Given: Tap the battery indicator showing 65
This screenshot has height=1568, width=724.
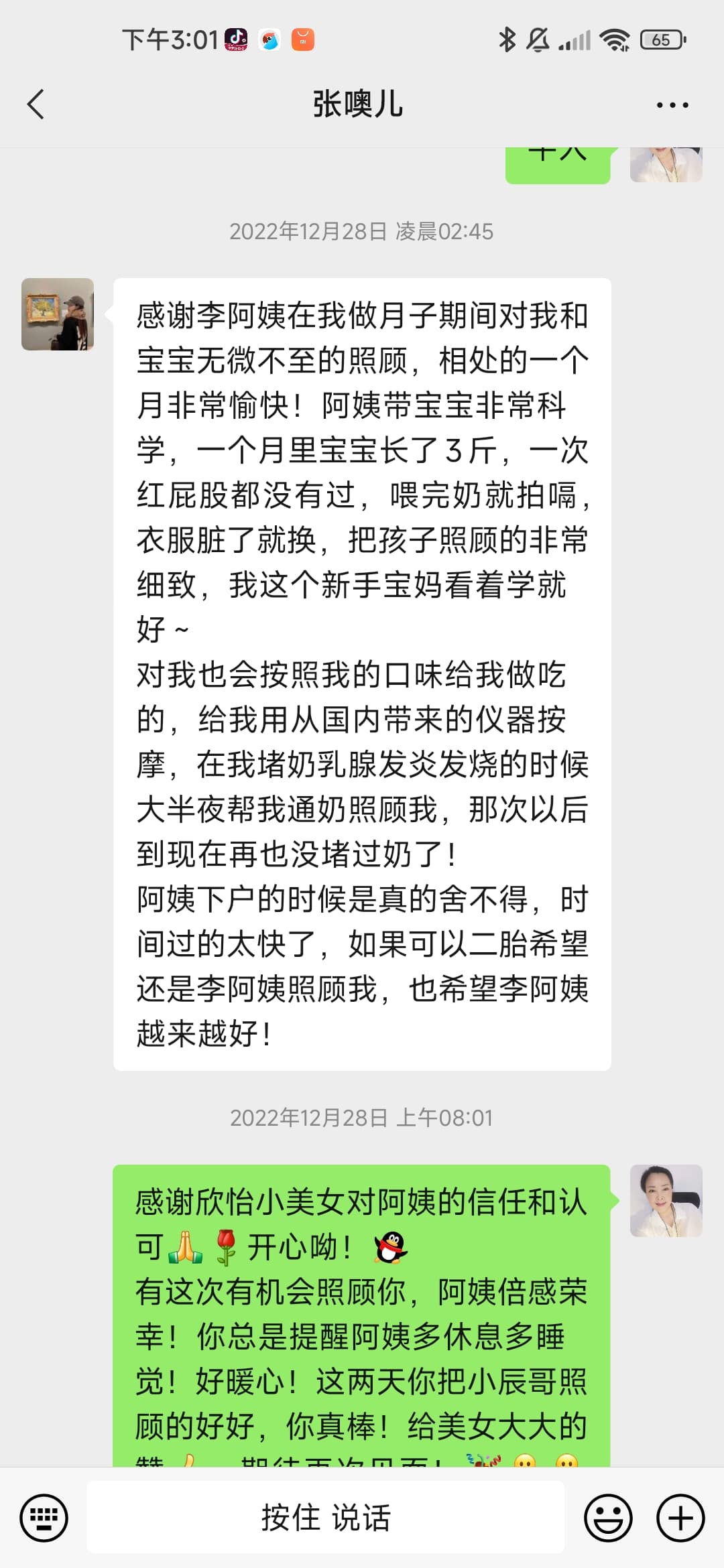Looking at the screenshot, I should click(x=660, y=40).
